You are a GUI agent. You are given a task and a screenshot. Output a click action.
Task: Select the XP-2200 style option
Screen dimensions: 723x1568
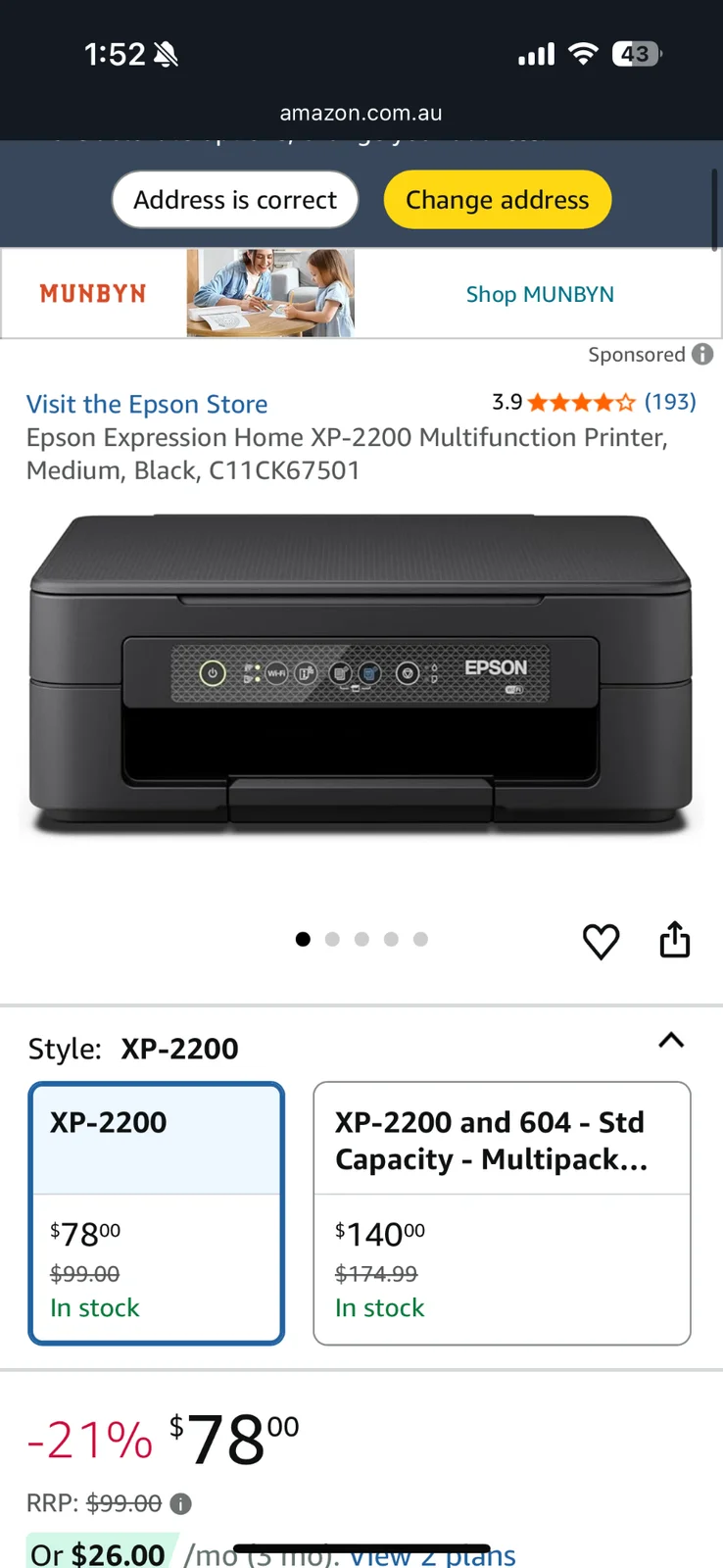(157, 1213)
